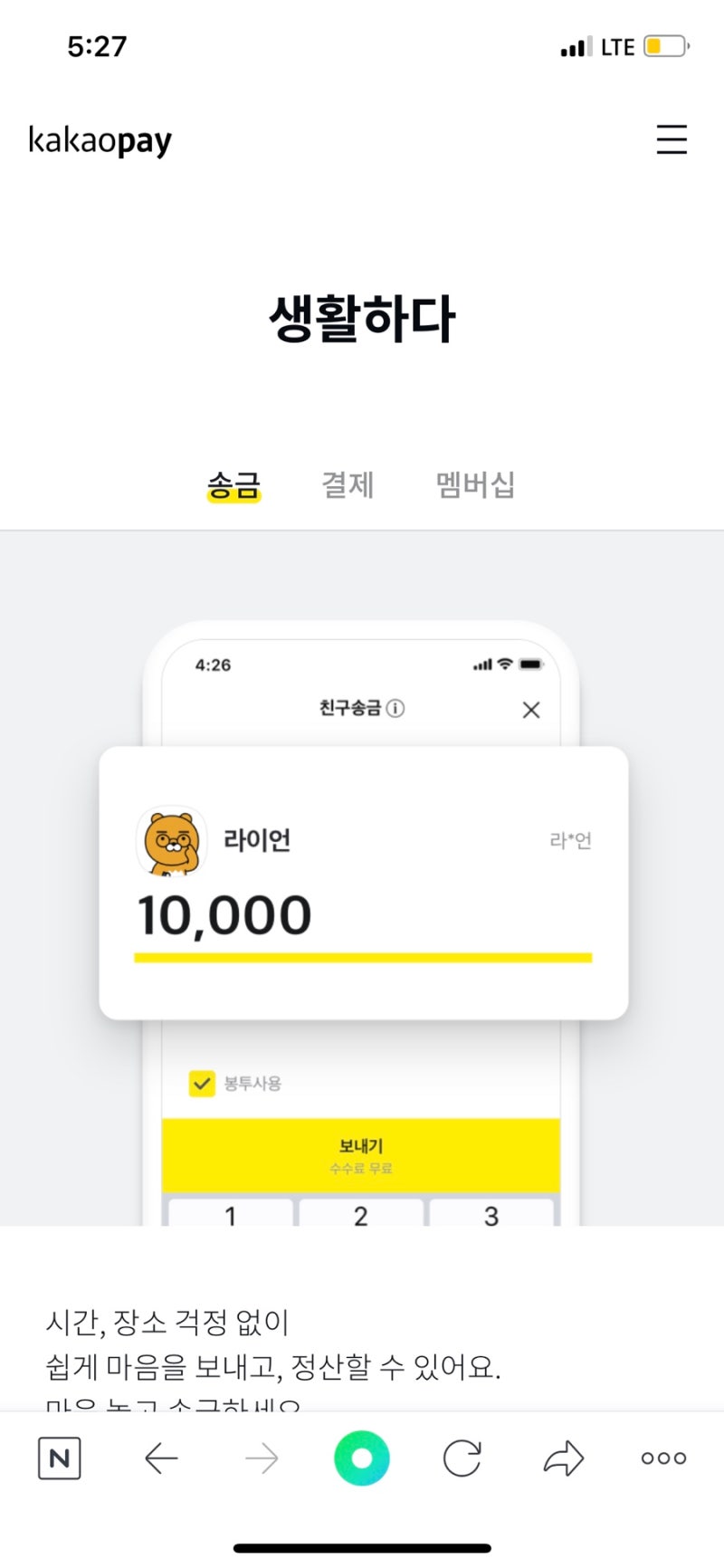Reload the current page
724x1568 pixels.
pyautogui.click(x=462, y=1458)
